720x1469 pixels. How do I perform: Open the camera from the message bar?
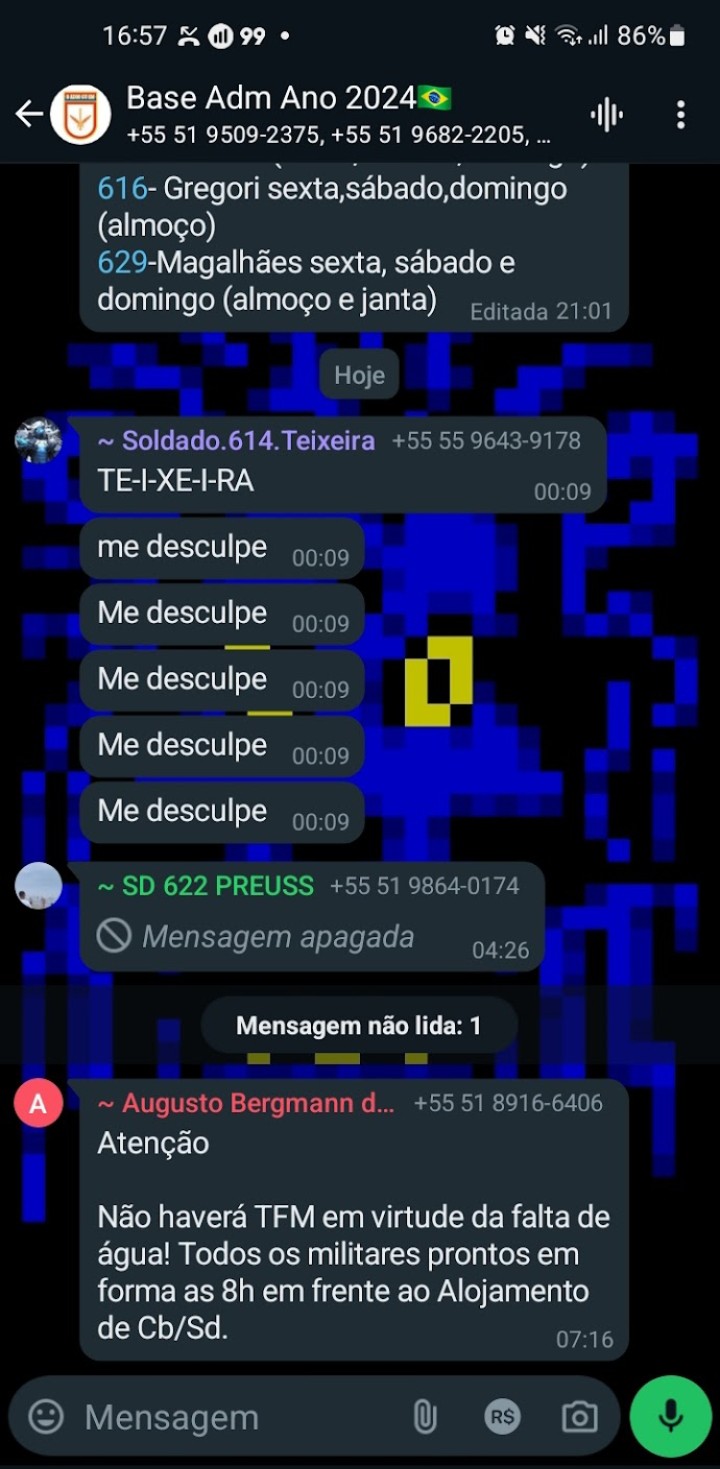(x=579, y=1415)
